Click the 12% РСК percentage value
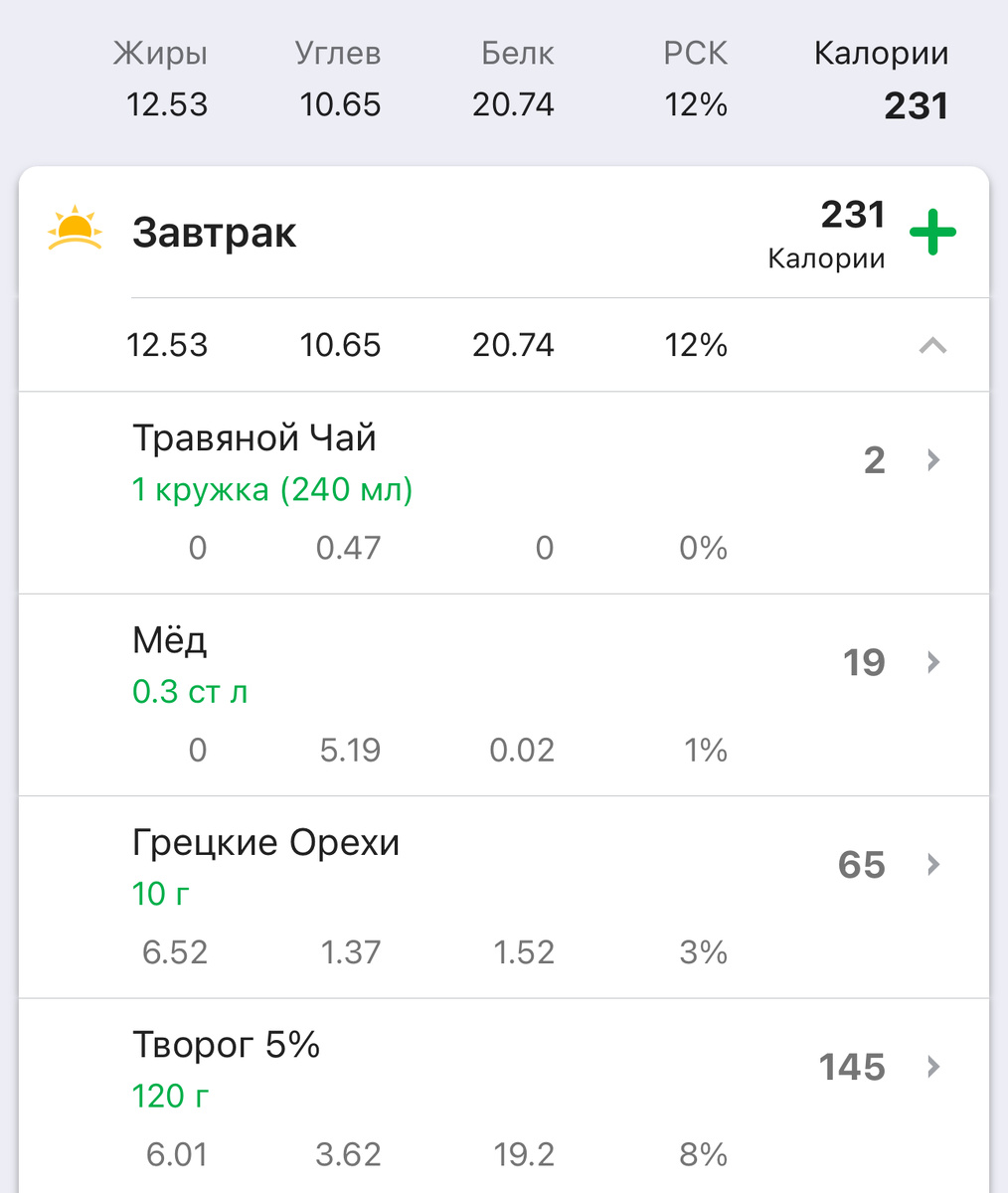Image resolution: width=1008 pixels, height=1193 pixels. click(x=695, y=103)
